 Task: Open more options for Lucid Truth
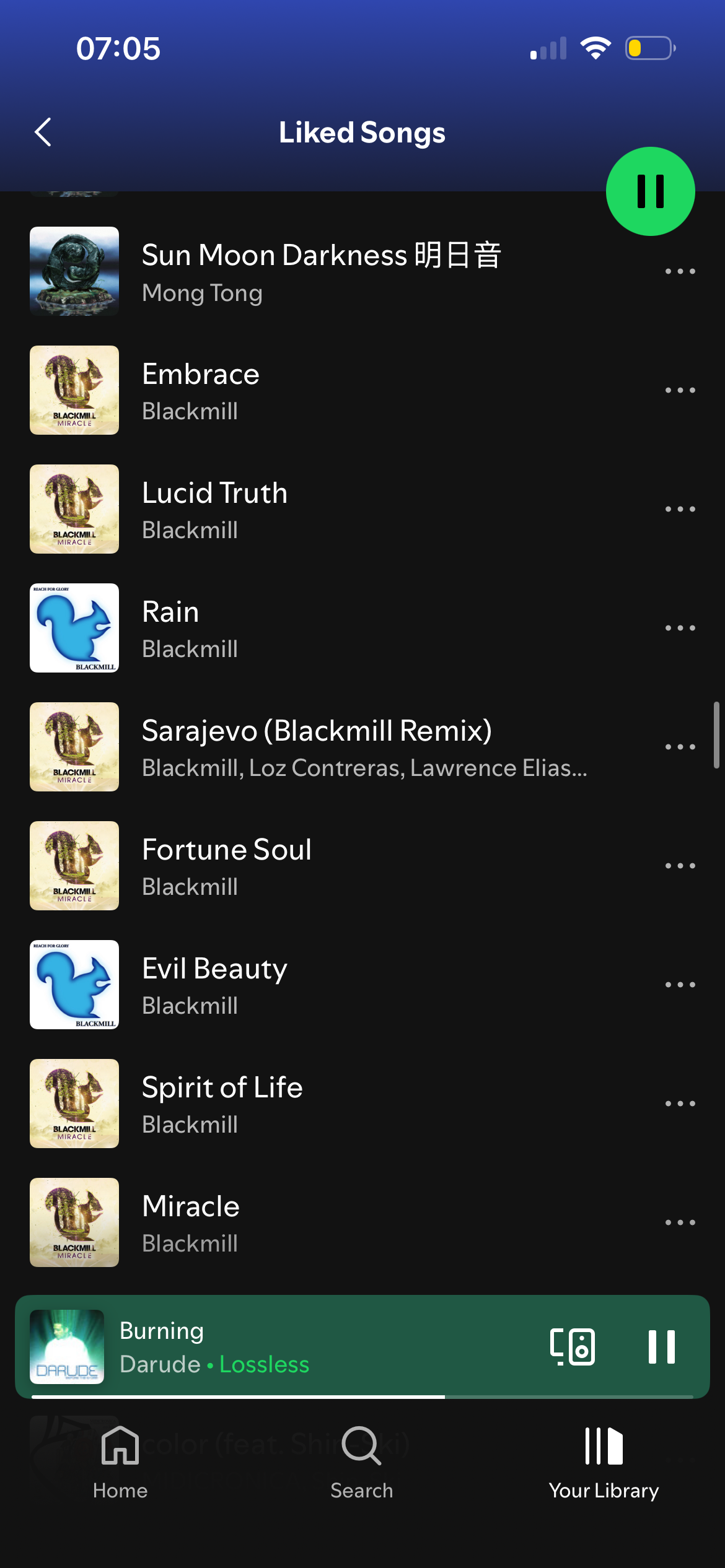[x=680, y=509]
